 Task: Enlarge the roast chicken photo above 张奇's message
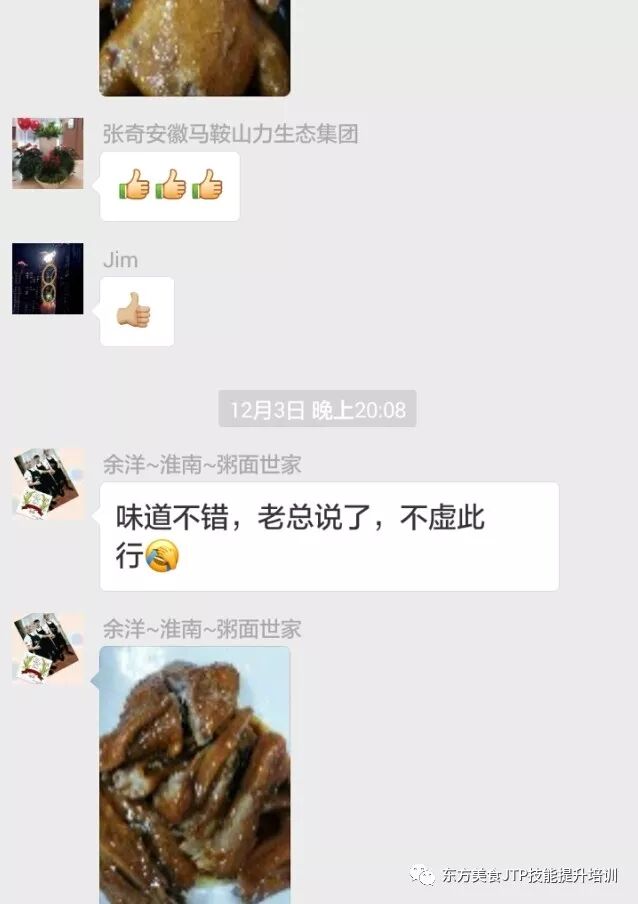[x=195, y=47]
